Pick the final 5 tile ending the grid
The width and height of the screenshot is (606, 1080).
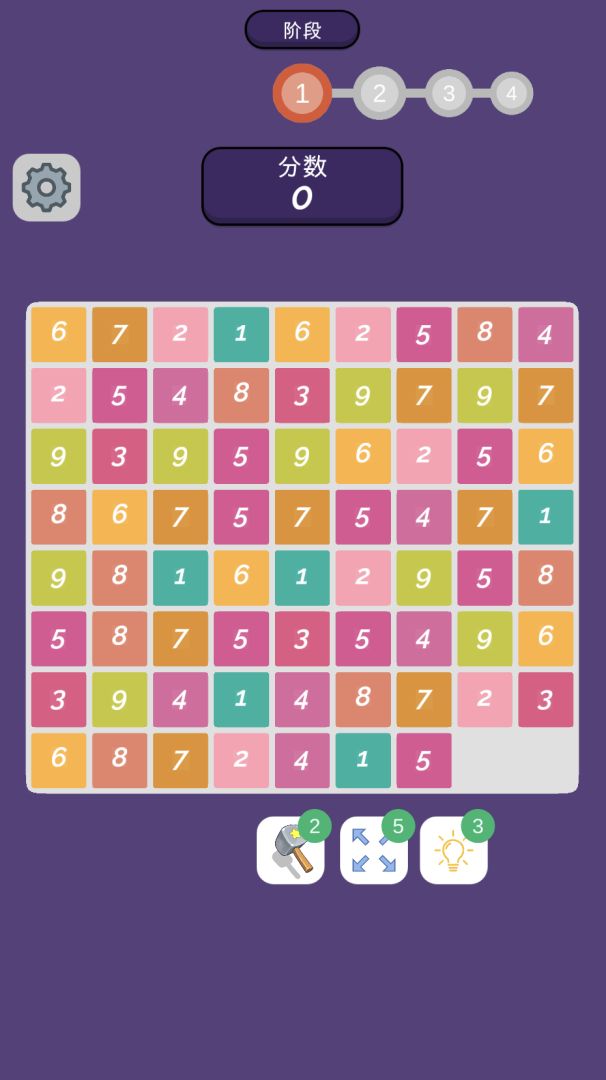[423, 760]
